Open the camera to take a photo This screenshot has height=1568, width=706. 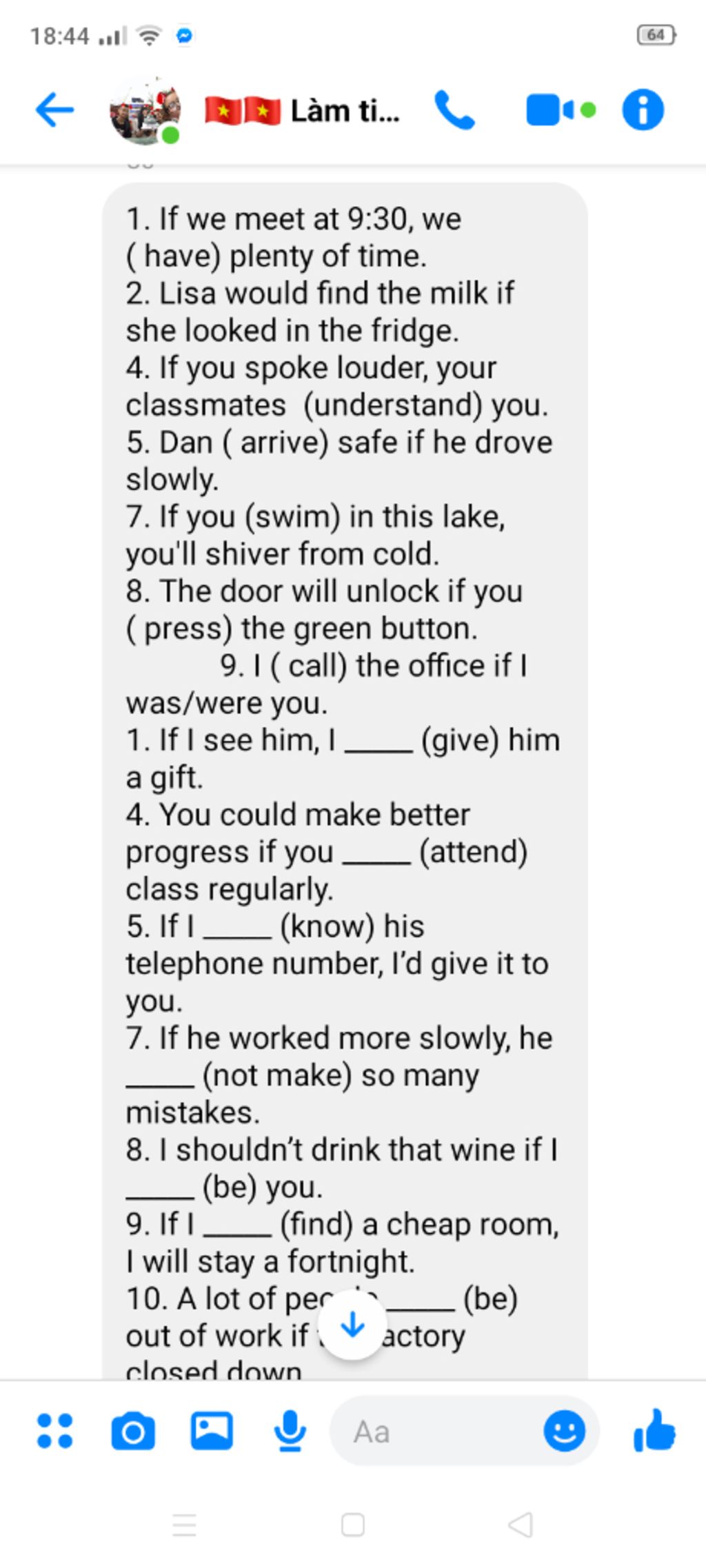point(132,1432)
